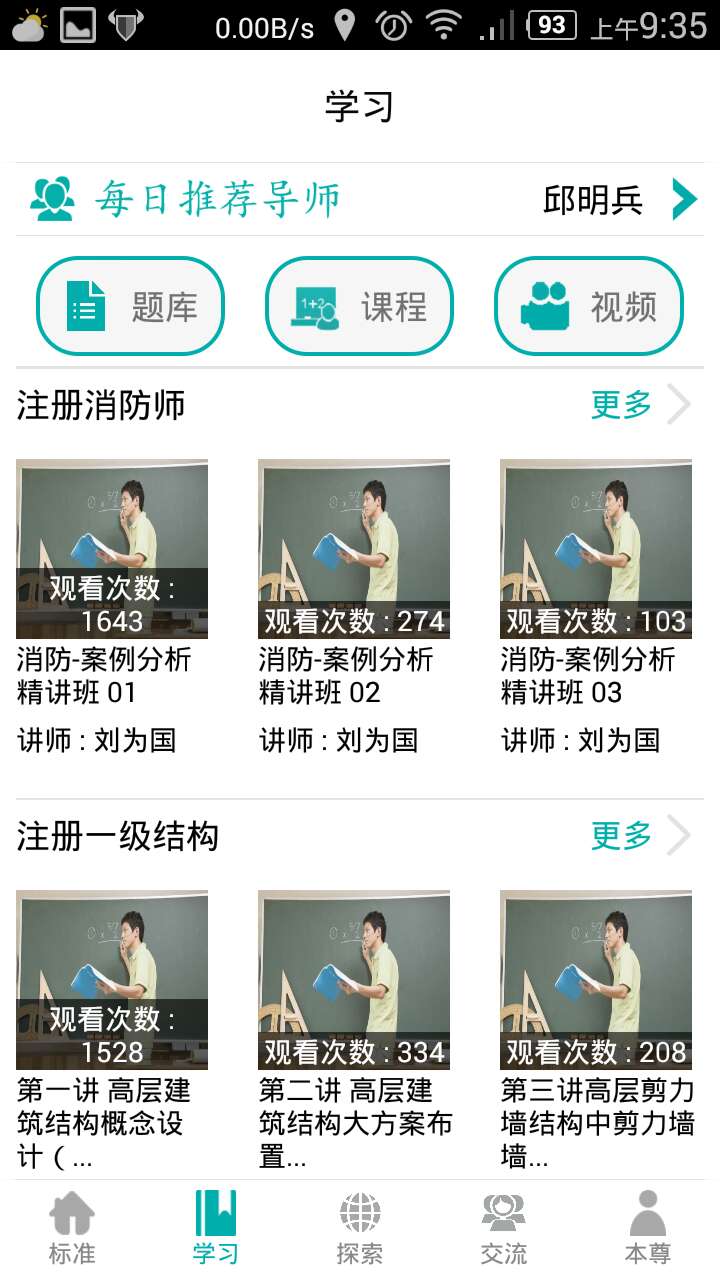Viewport: 720px width, 1280px height.
Task: Open the 第一讲 高层建筑 video thumbnail
Action: click(x=112, y=977)
